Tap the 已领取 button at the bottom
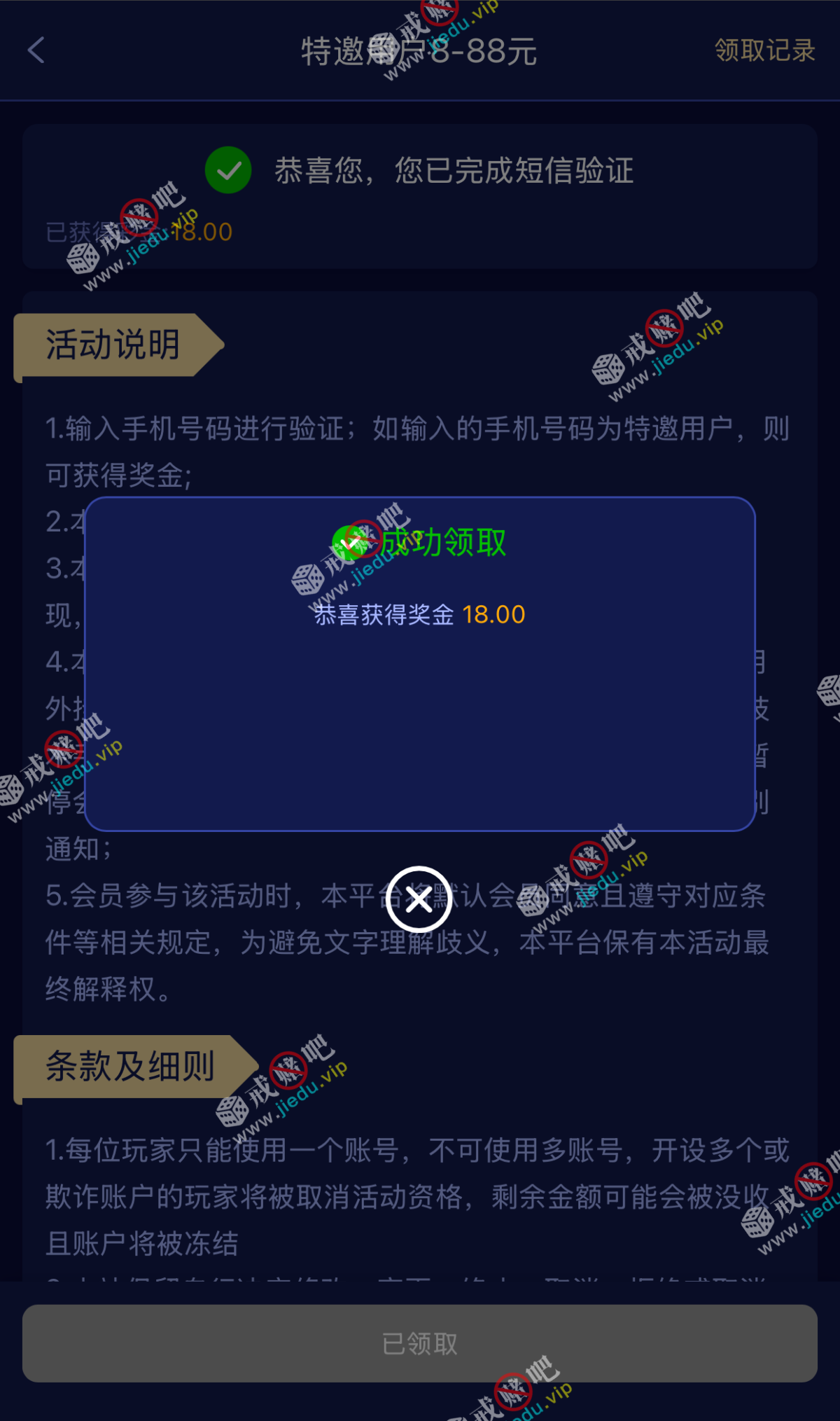The width and height of the screenshot is (840, 1421). point(420,1343)
